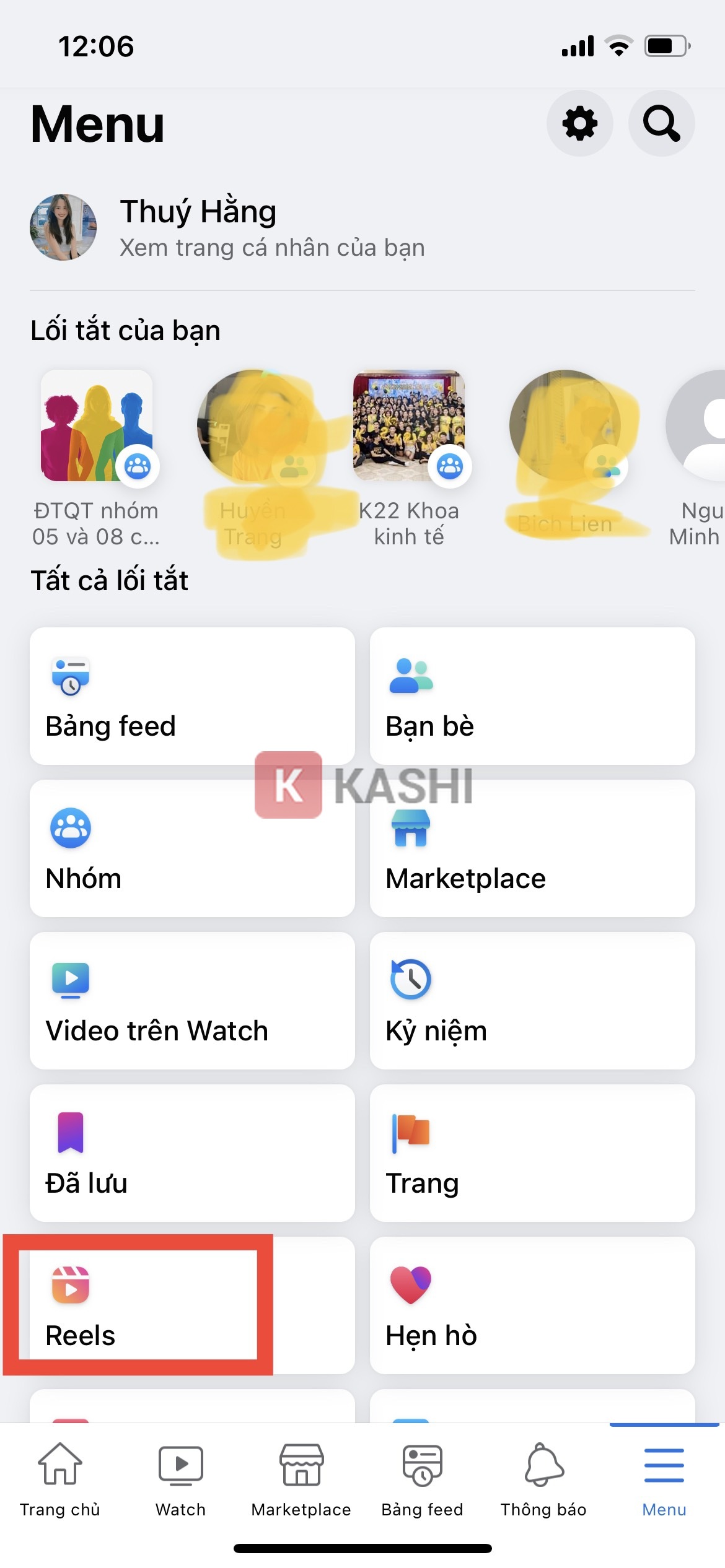
Task: Tap the search magnifier icon
Action: tap(661, 124)
